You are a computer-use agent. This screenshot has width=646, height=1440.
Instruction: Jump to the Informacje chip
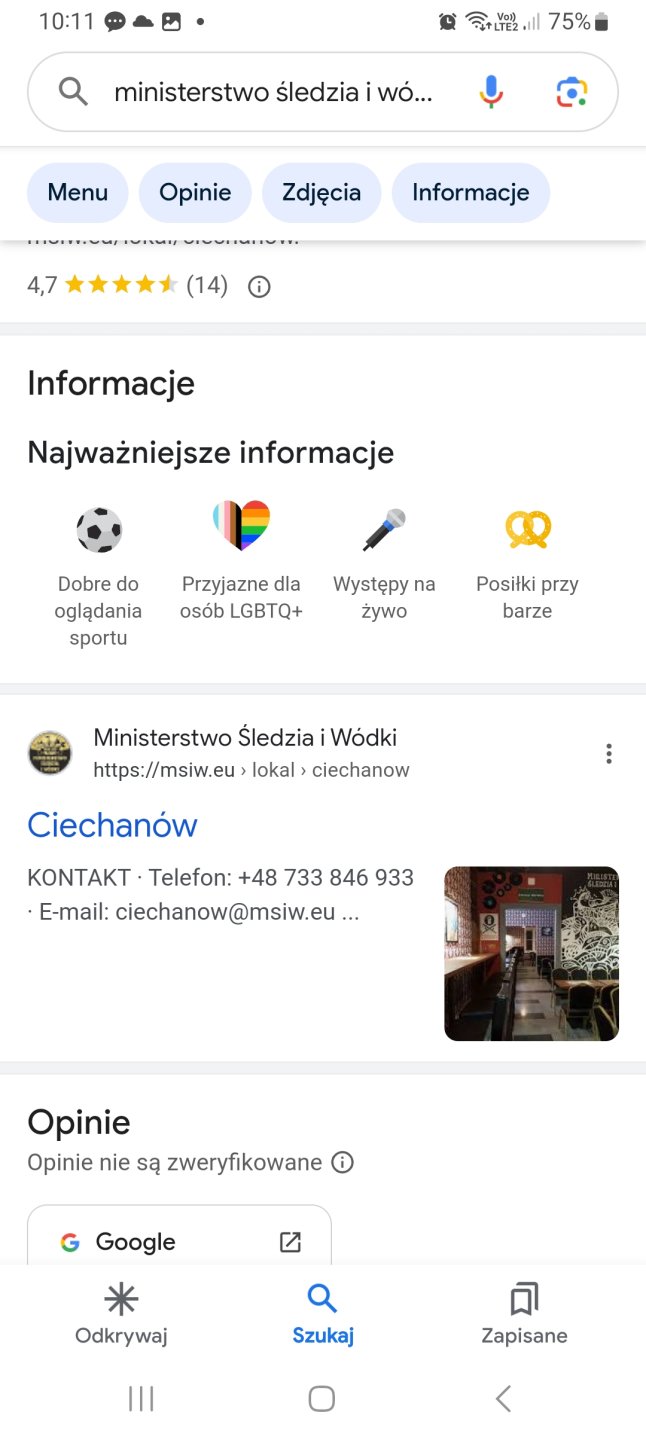pos(470,193)
